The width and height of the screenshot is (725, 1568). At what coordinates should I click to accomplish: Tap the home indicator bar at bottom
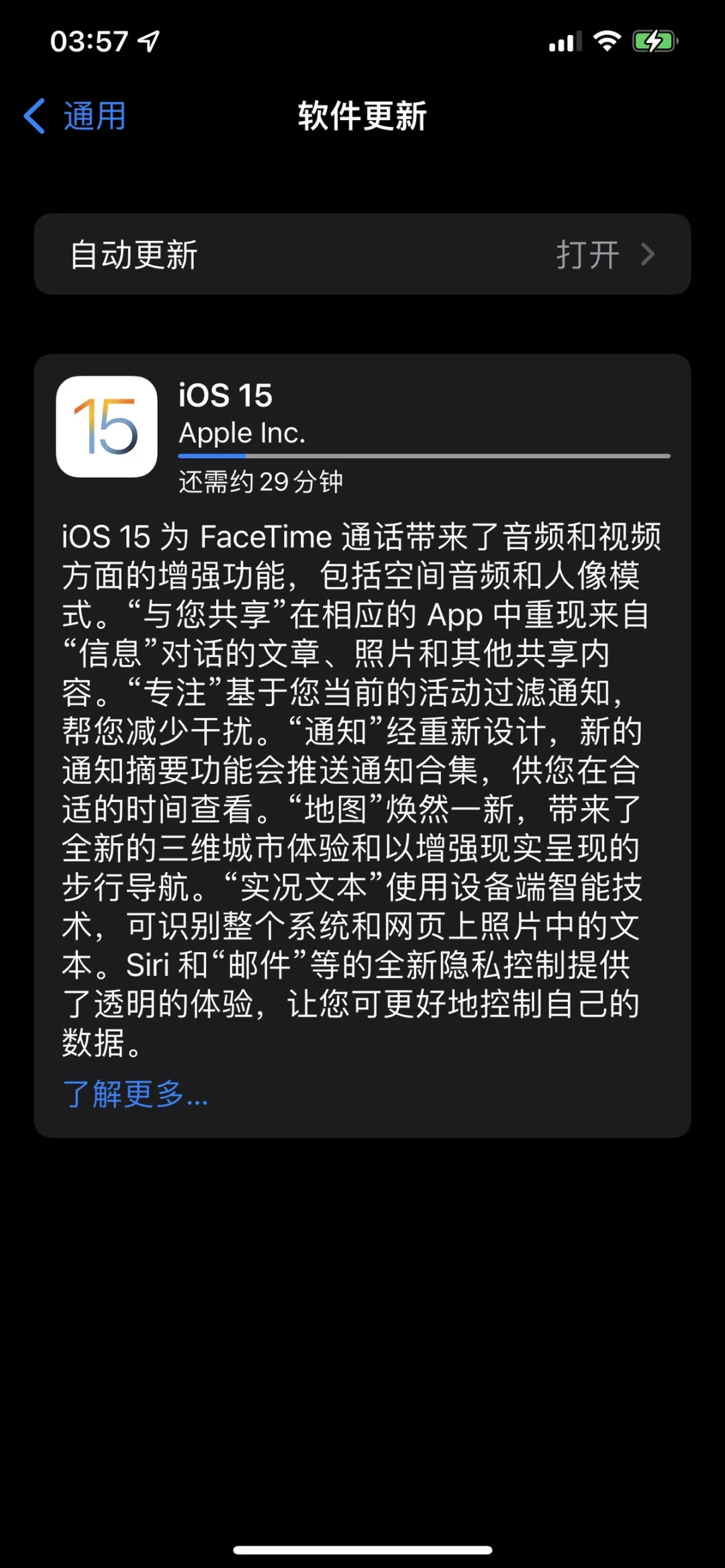(x=362, y=1551)
